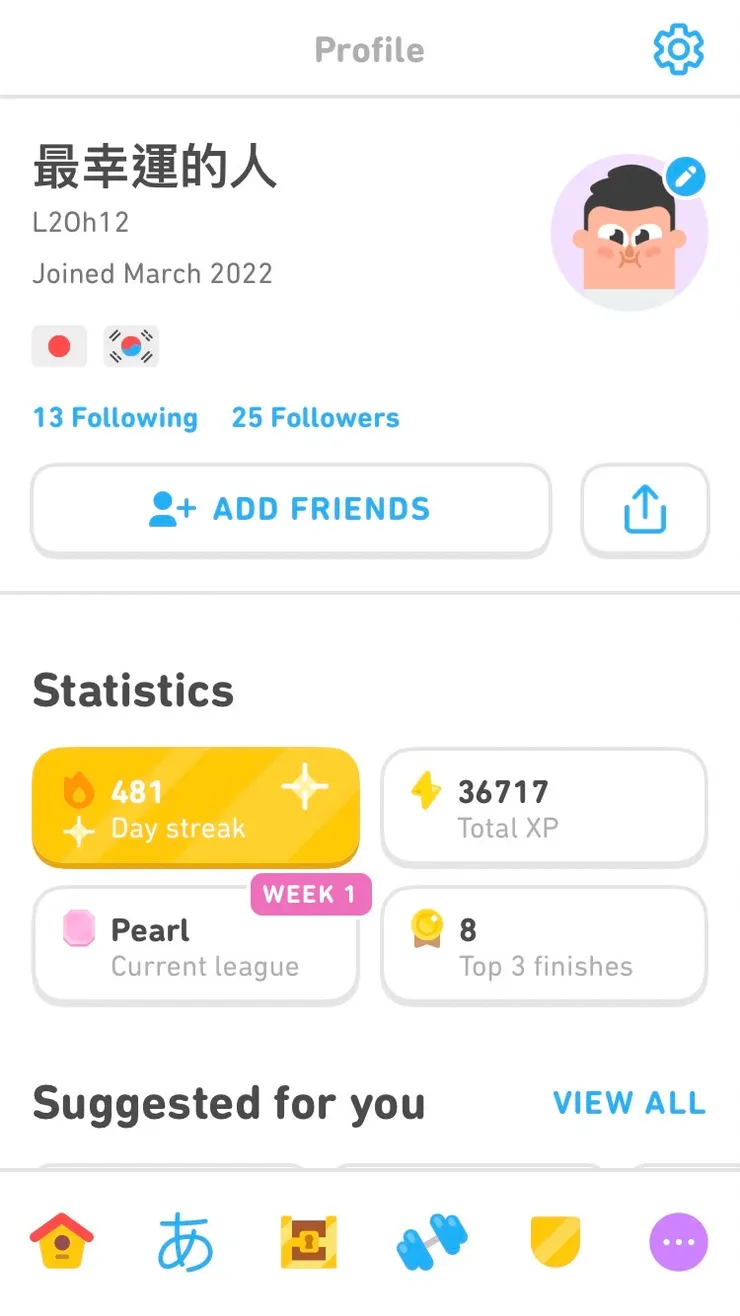
Task: Open the 13 Following list
Action: [x=115, y=418]
